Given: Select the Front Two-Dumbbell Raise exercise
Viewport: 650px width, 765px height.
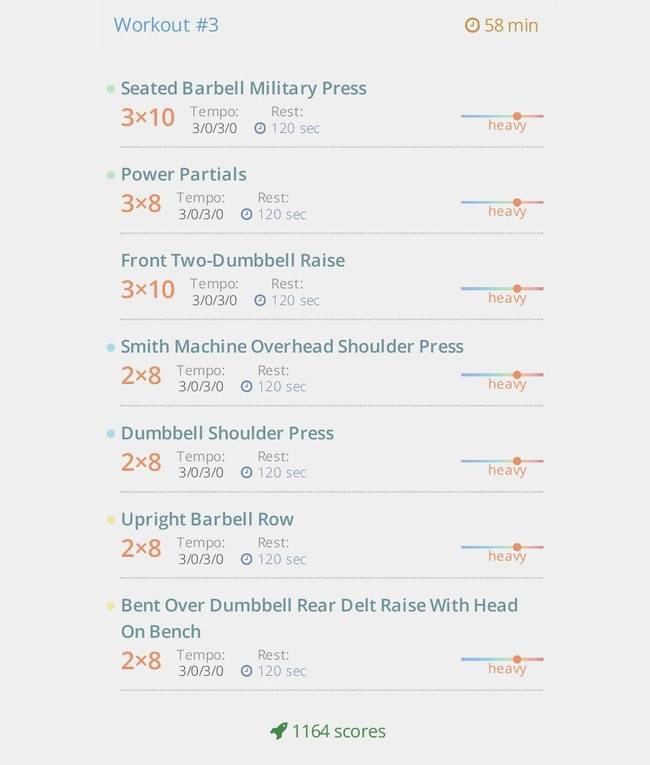Looking at the screenshot, I should pos(232,261).
